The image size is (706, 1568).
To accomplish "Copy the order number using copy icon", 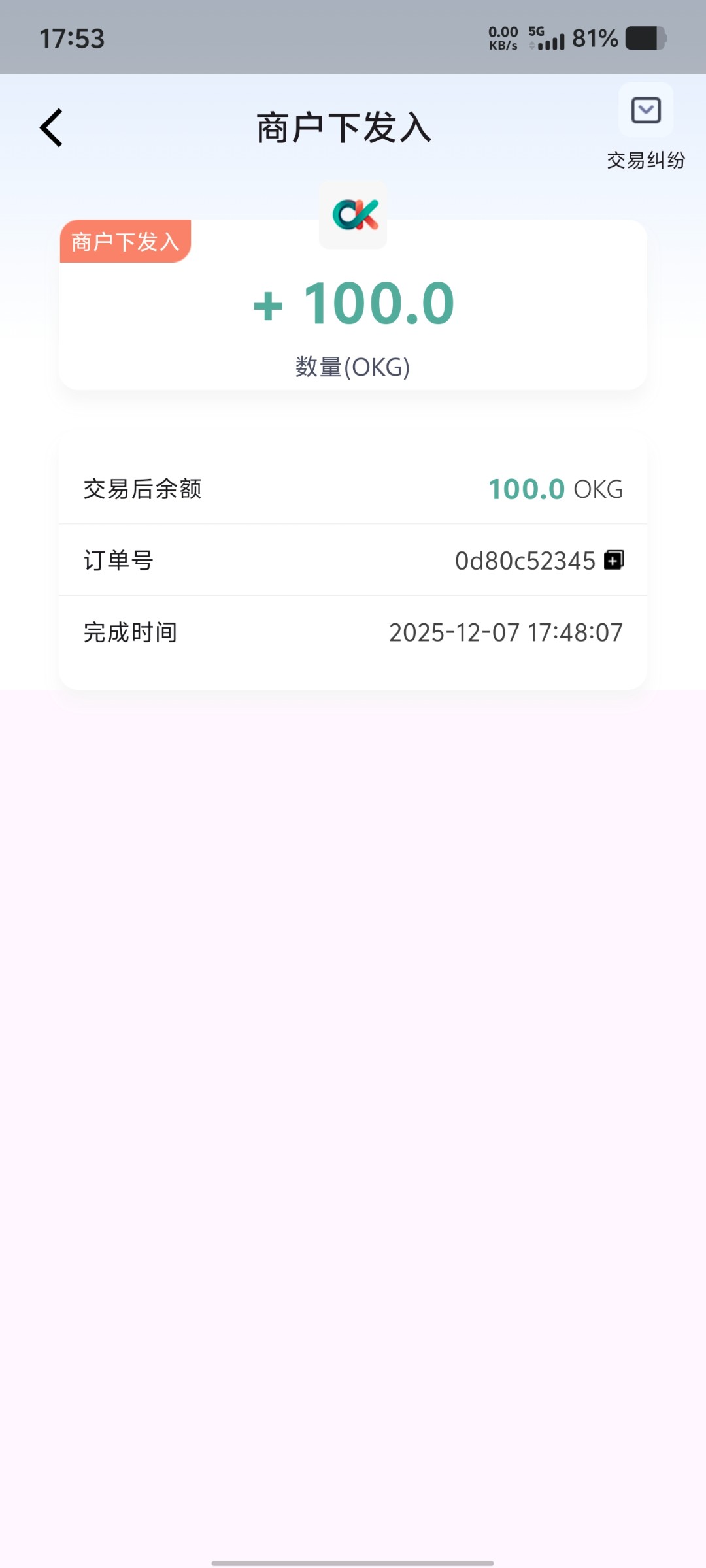I will [613, 561].
